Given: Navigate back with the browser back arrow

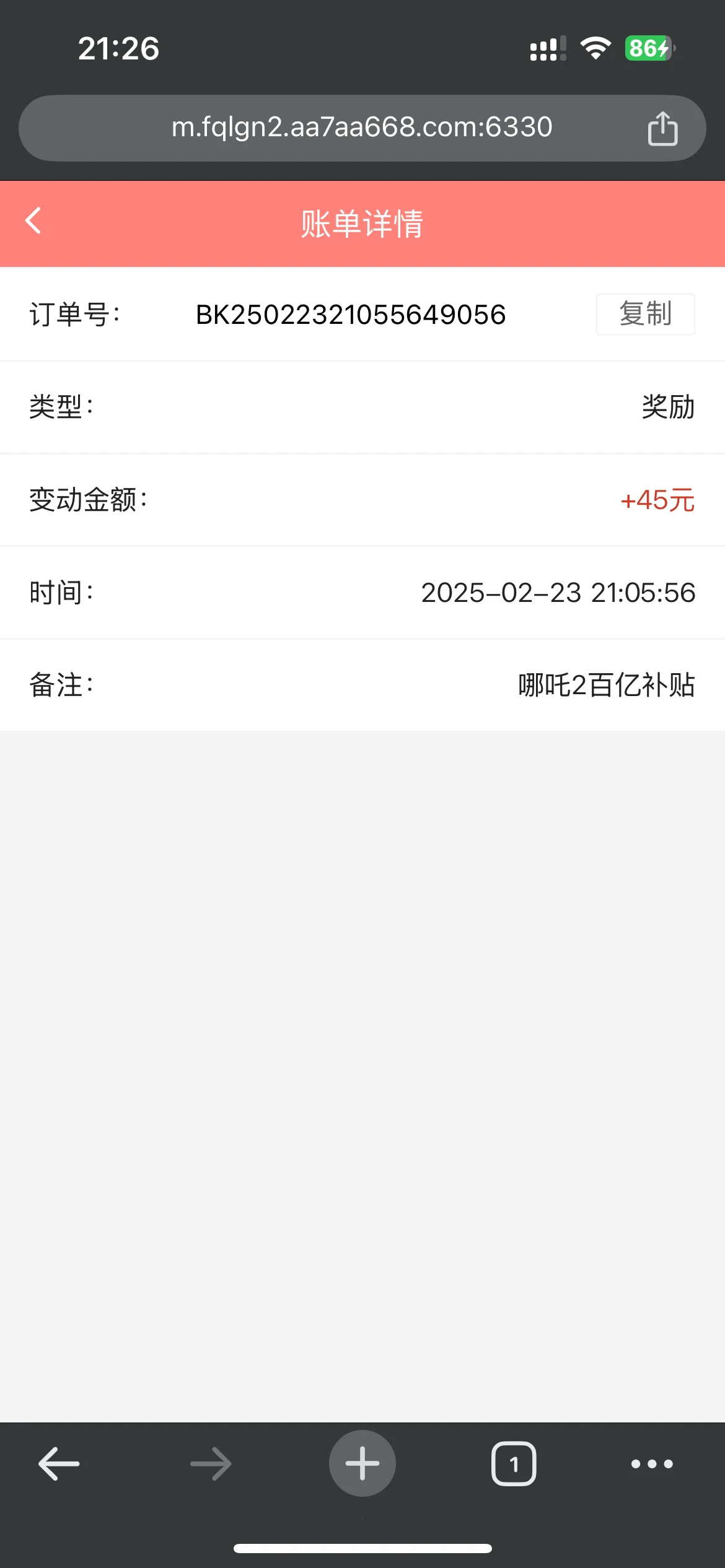Looking at the screenshot, I should point(59,1464).
